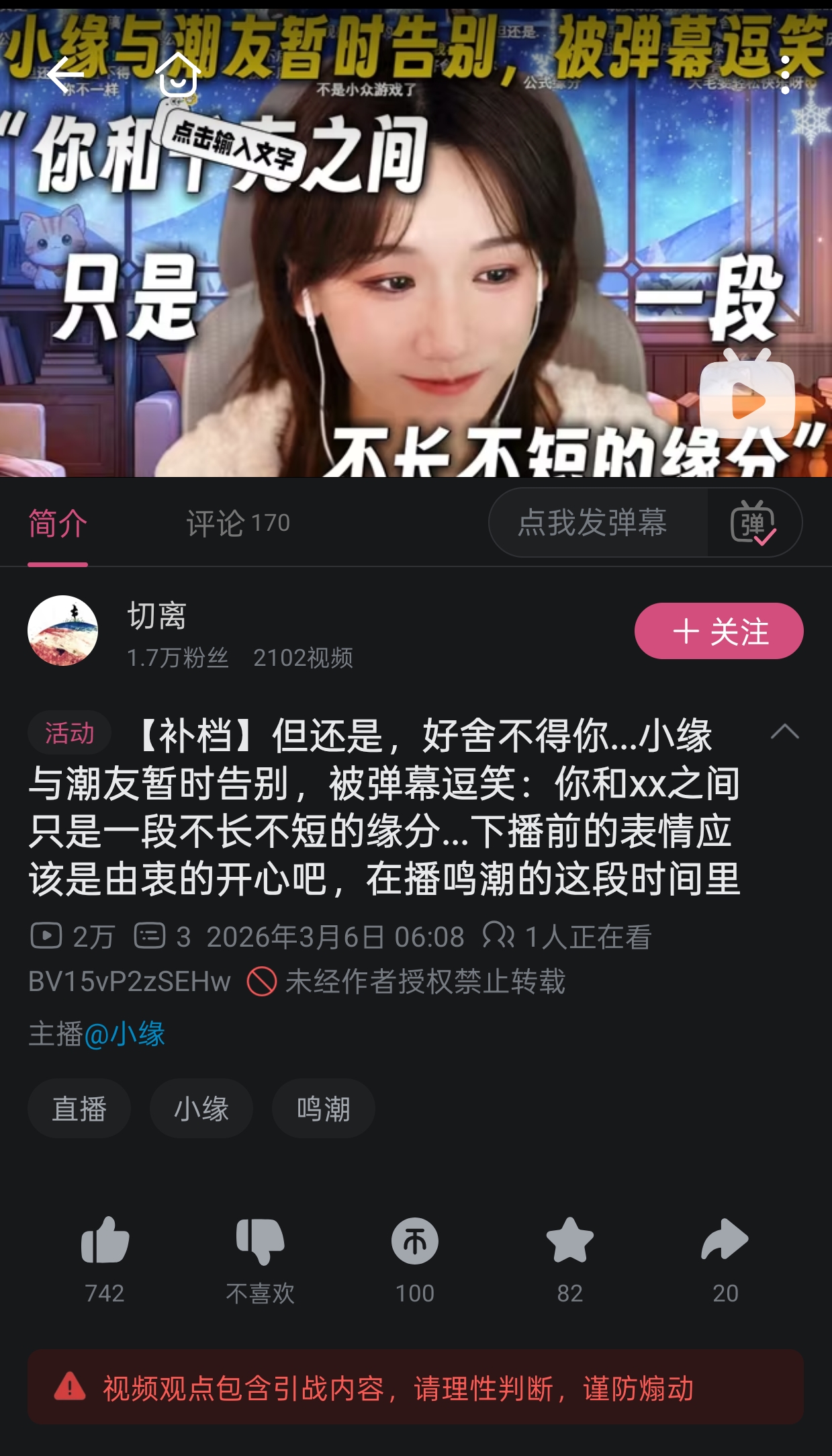This screenshot has height=1456, width=832.
Task: Follow 切离 with the 关注 button
Action: point(719,631)
